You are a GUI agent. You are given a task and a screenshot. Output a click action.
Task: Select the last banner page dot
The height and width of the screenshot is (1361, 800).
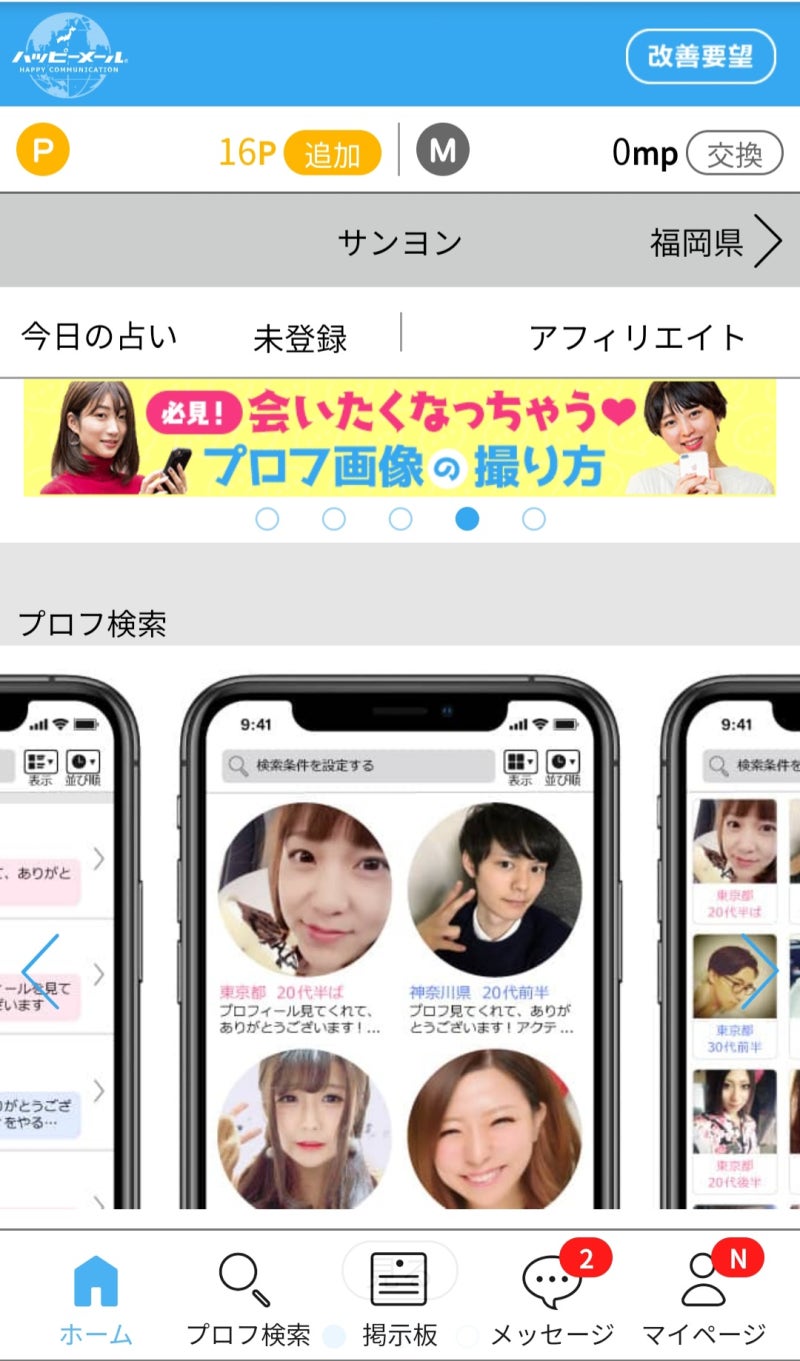pyautogui.click(x=534, y=519)
